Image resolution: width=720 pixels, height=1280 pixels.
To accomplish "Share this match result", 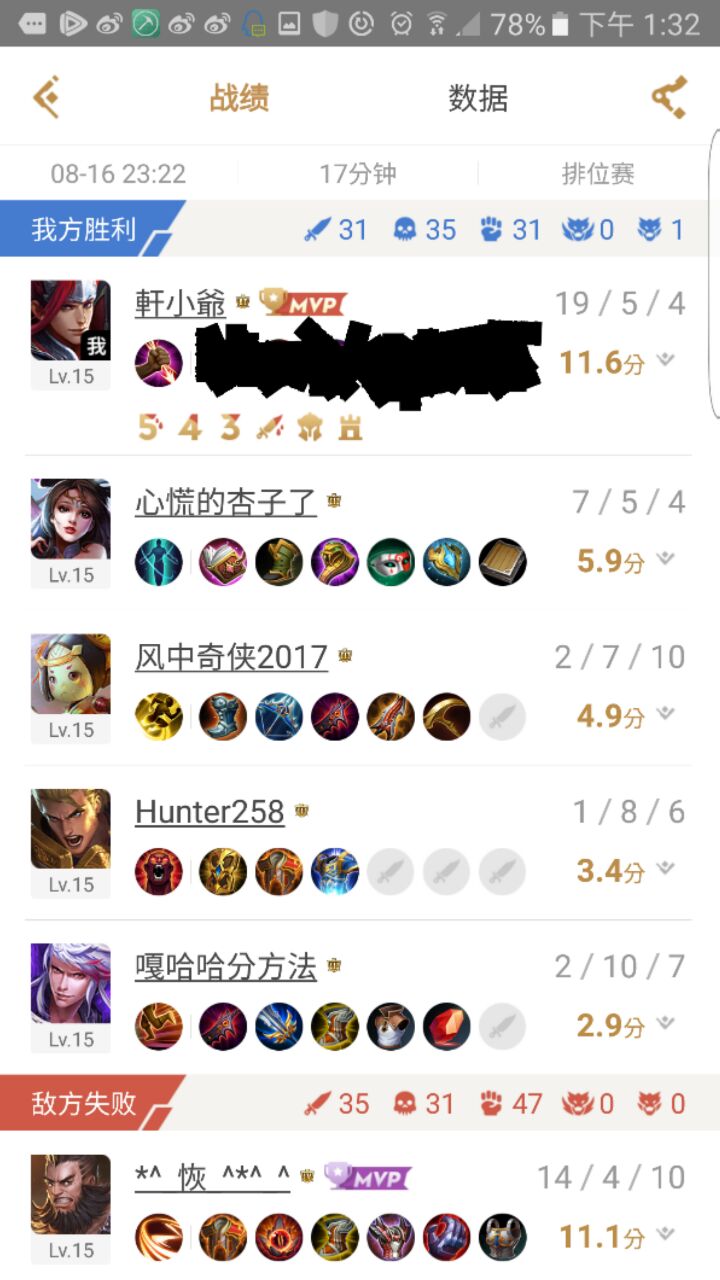I will pyautogui.click(x=669, y=97).
